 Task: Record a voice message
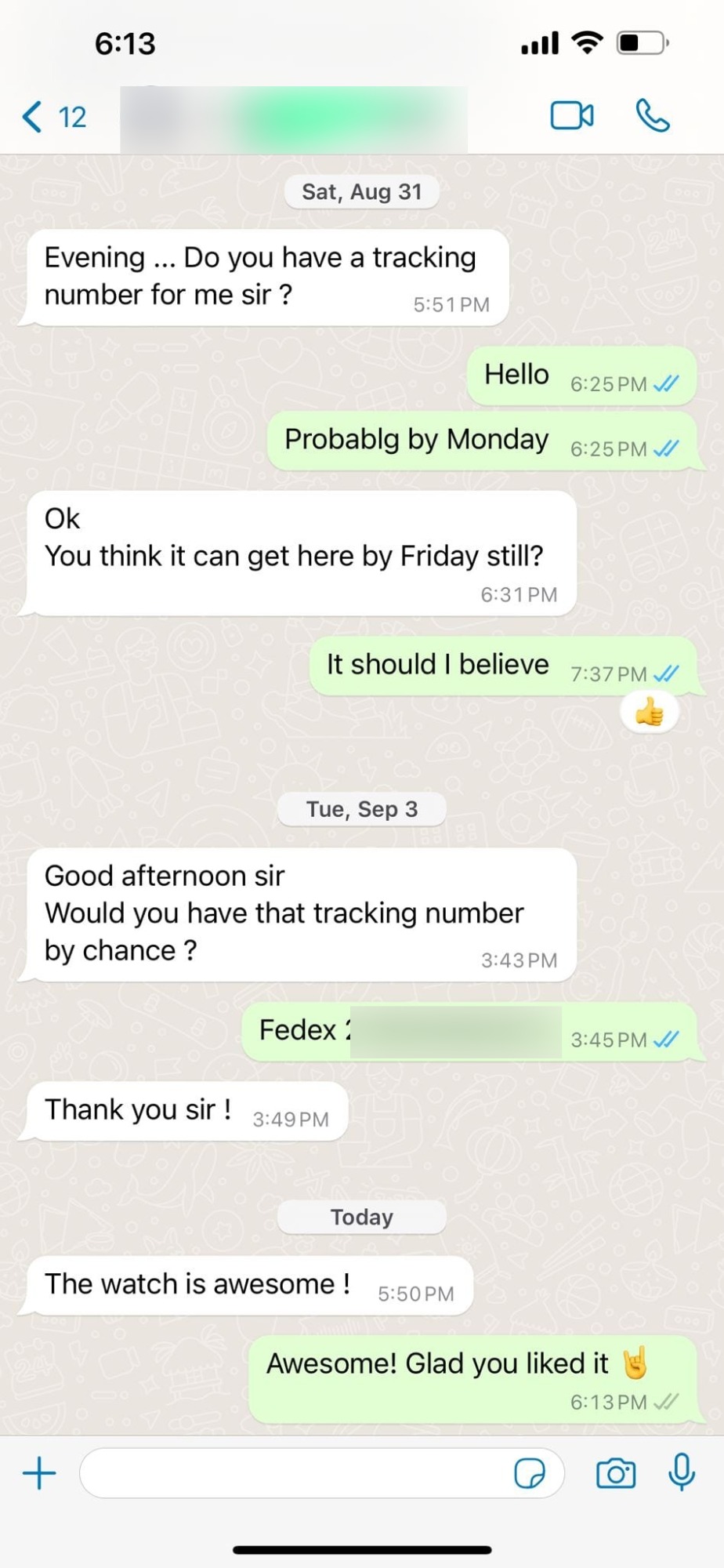pyautogui.click(x=681, y=1472)
